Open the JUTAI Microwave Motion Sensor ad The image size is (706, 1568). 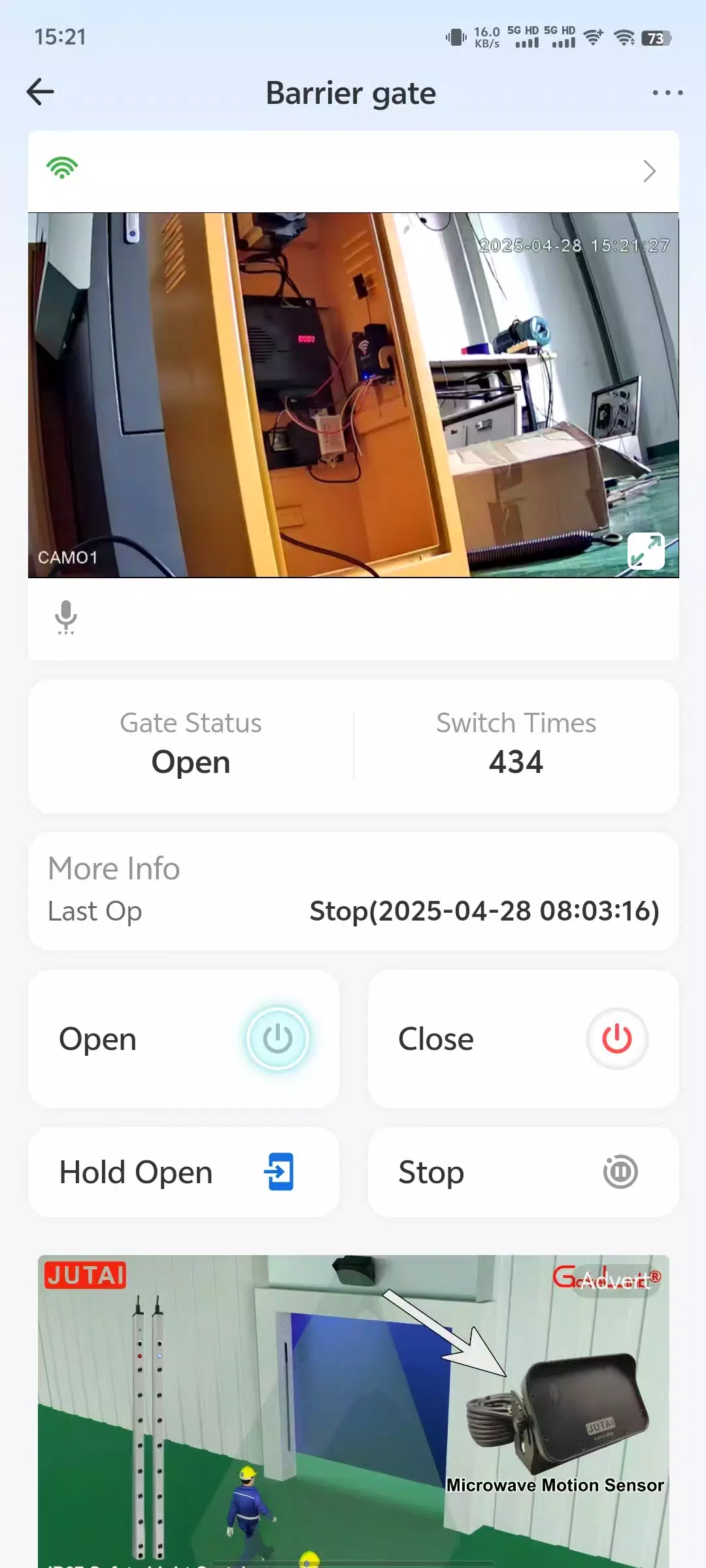[353, 1411]
